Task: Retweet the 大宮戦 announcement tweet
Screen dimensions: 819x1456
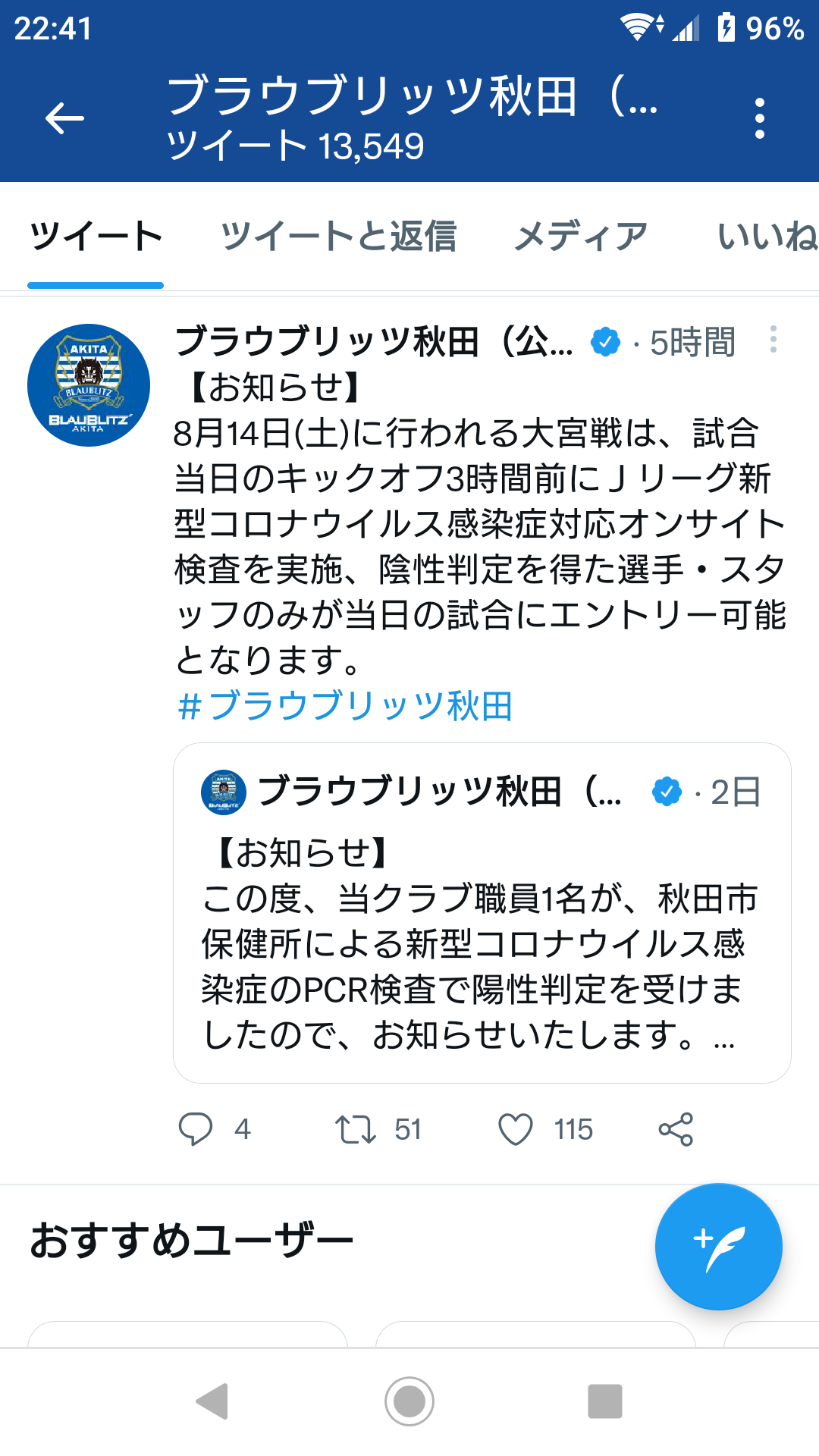Action: click(356, 1129)
